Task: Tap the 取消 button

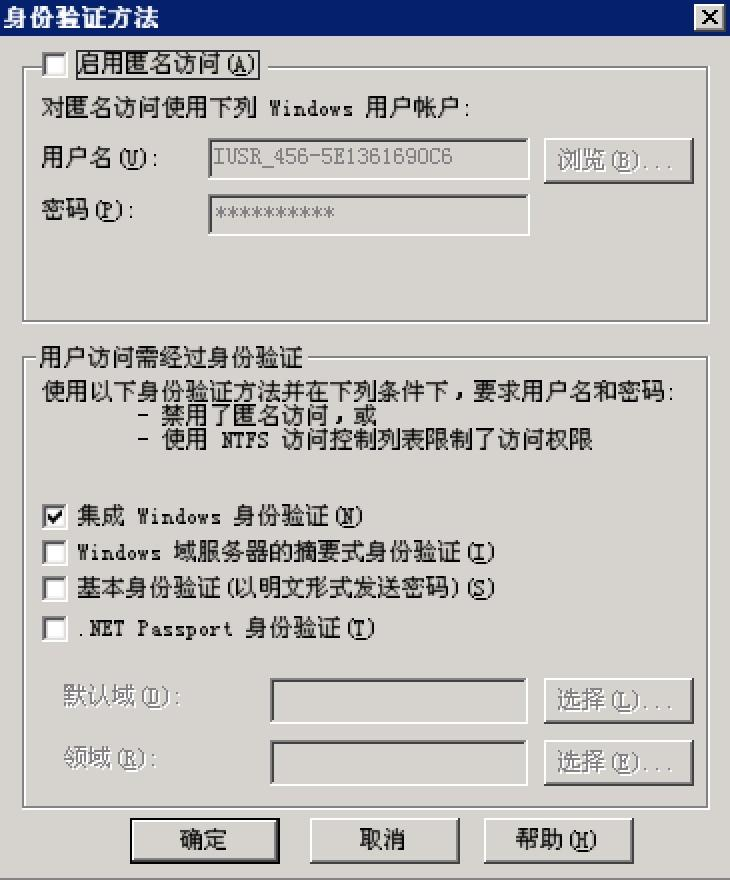Action: coord(382,839)
